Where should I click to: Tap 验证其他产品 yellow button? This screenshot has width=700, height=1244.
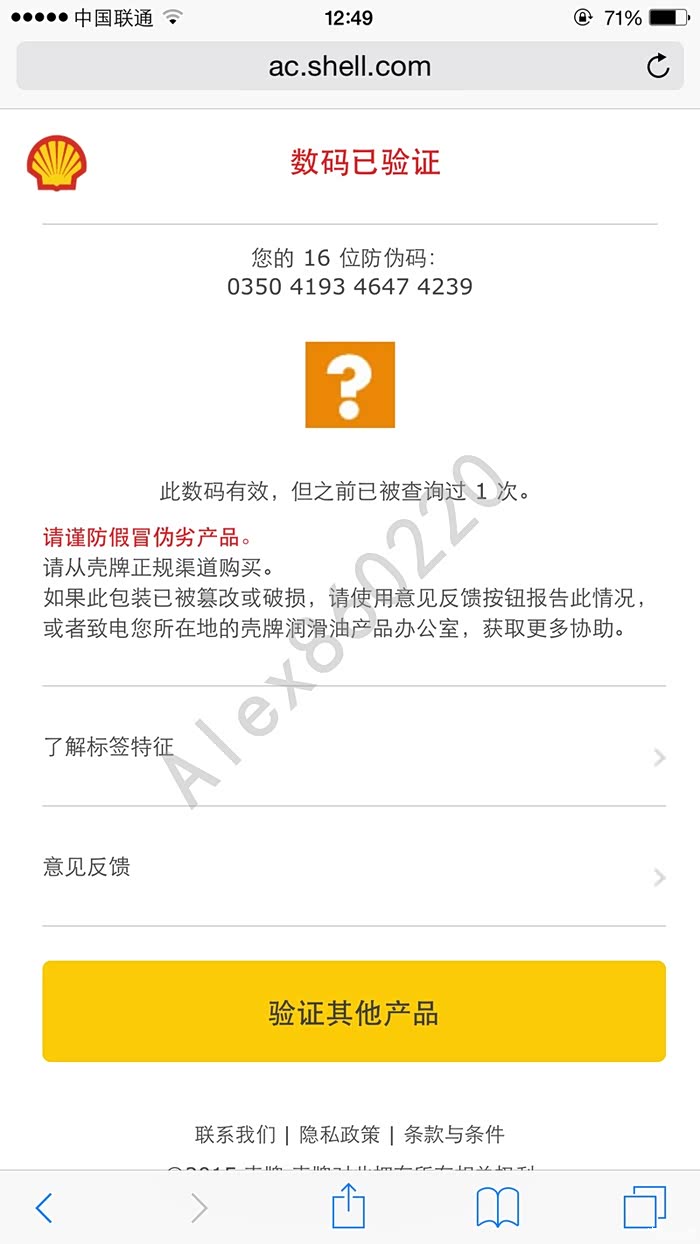(354, 1012)
